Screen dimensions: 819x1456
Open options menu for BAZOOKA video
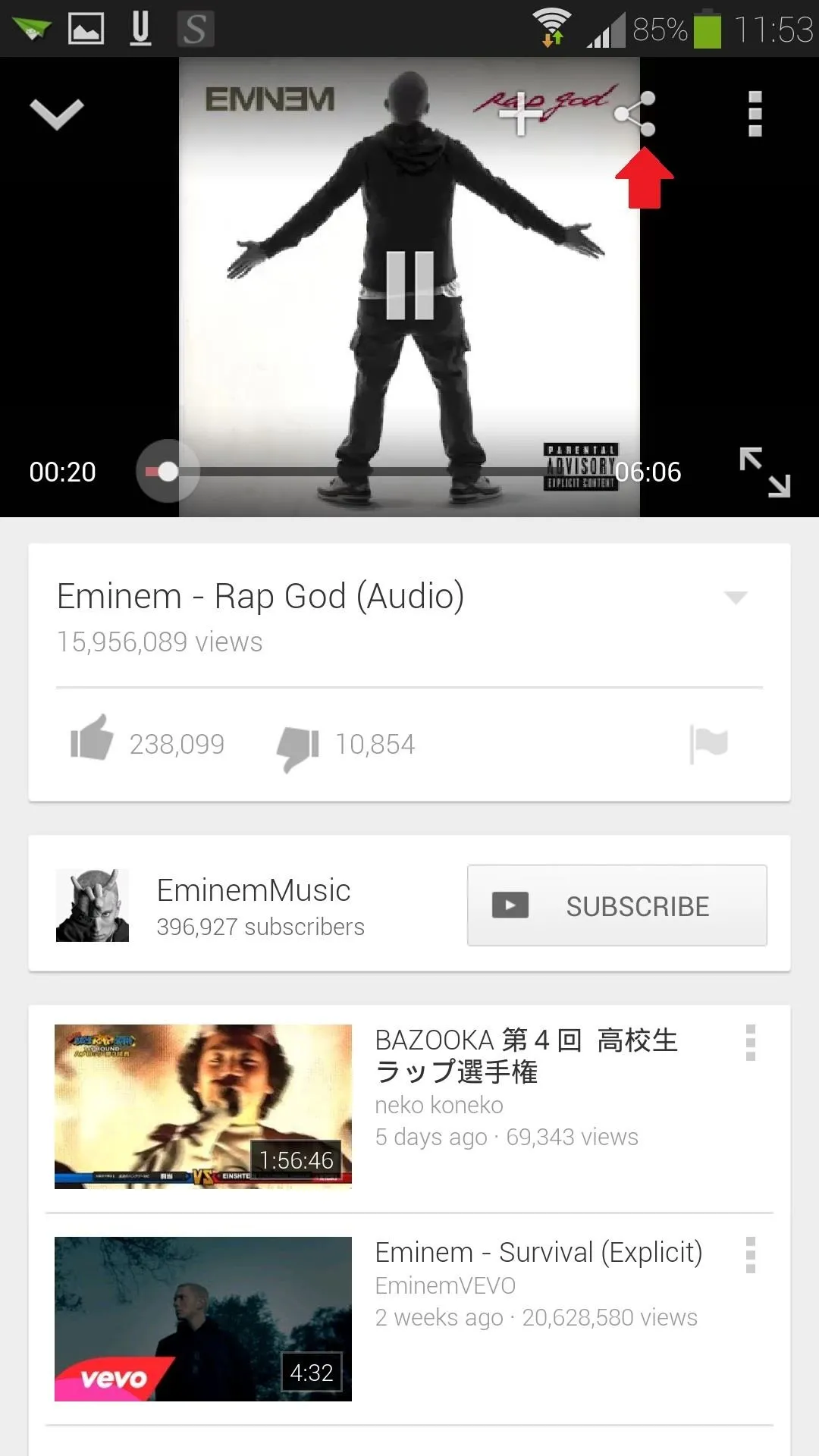point(751,1043)
